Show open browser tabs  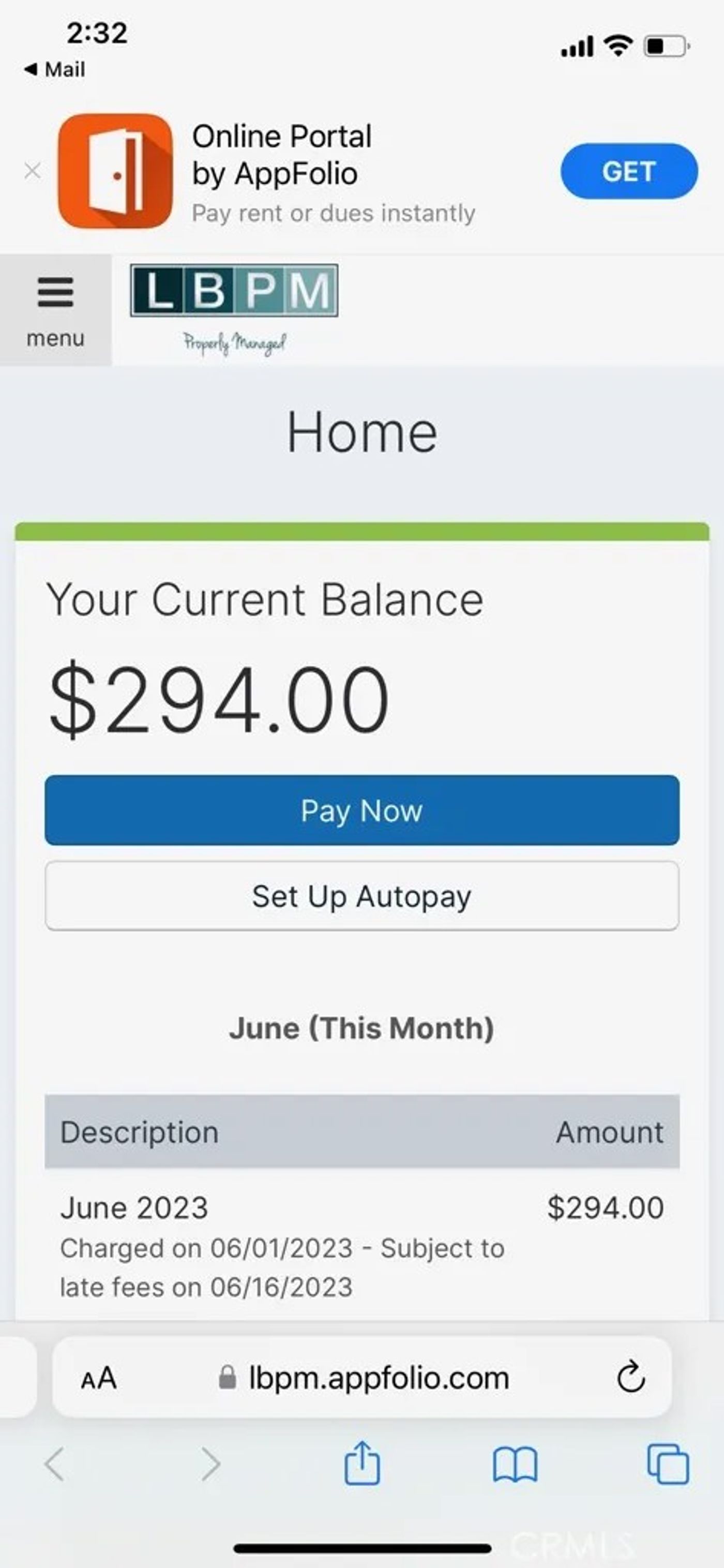[668, 1464]
